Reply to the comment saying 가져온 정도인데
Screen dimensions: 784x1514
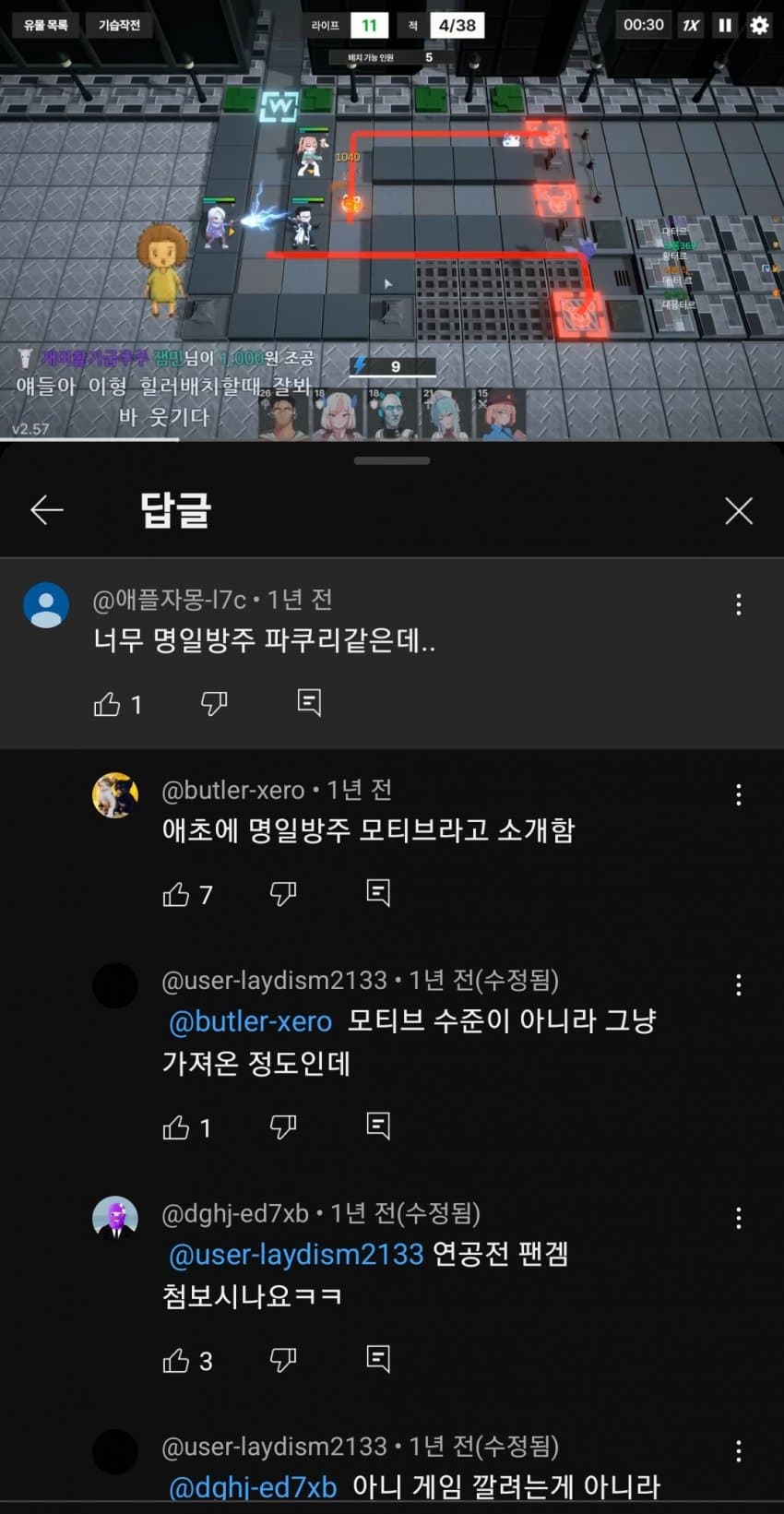click(378, 1126)
